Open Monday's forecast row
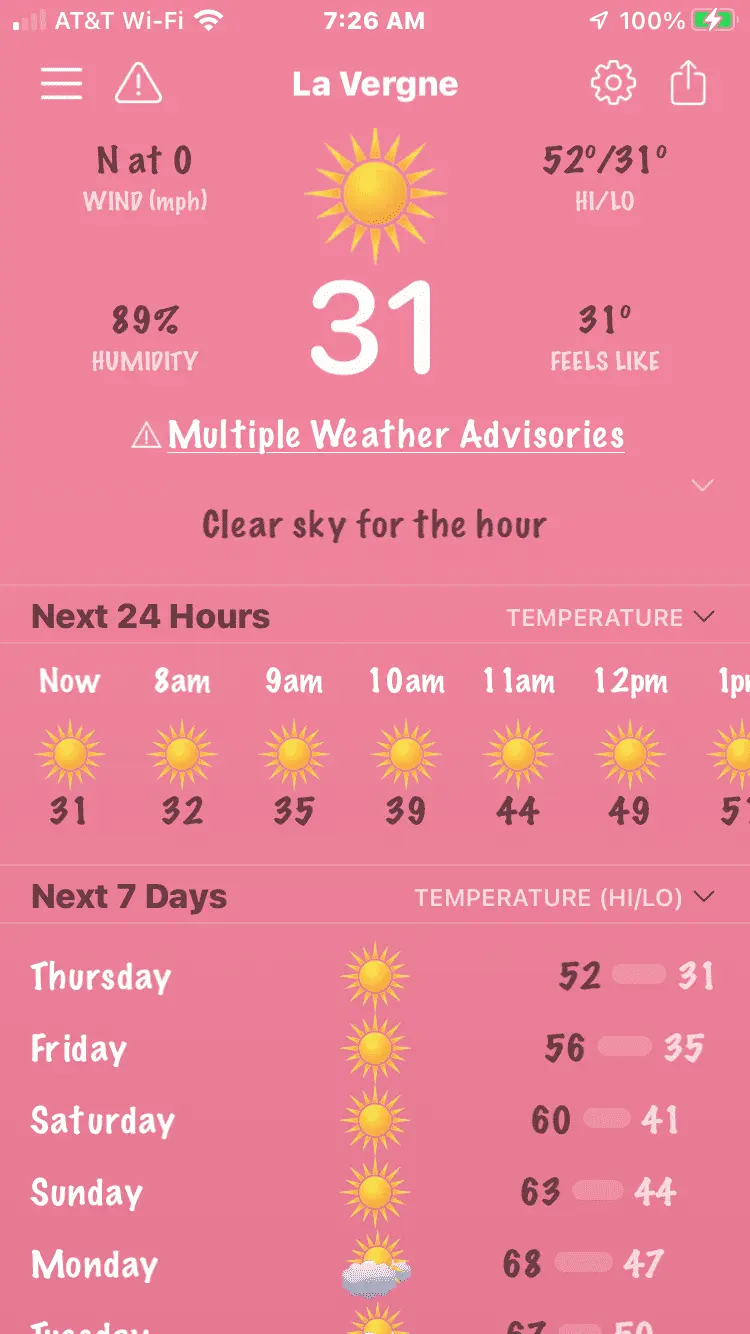This screenshot has width=750, height=1334. (x=374, y=1264)
